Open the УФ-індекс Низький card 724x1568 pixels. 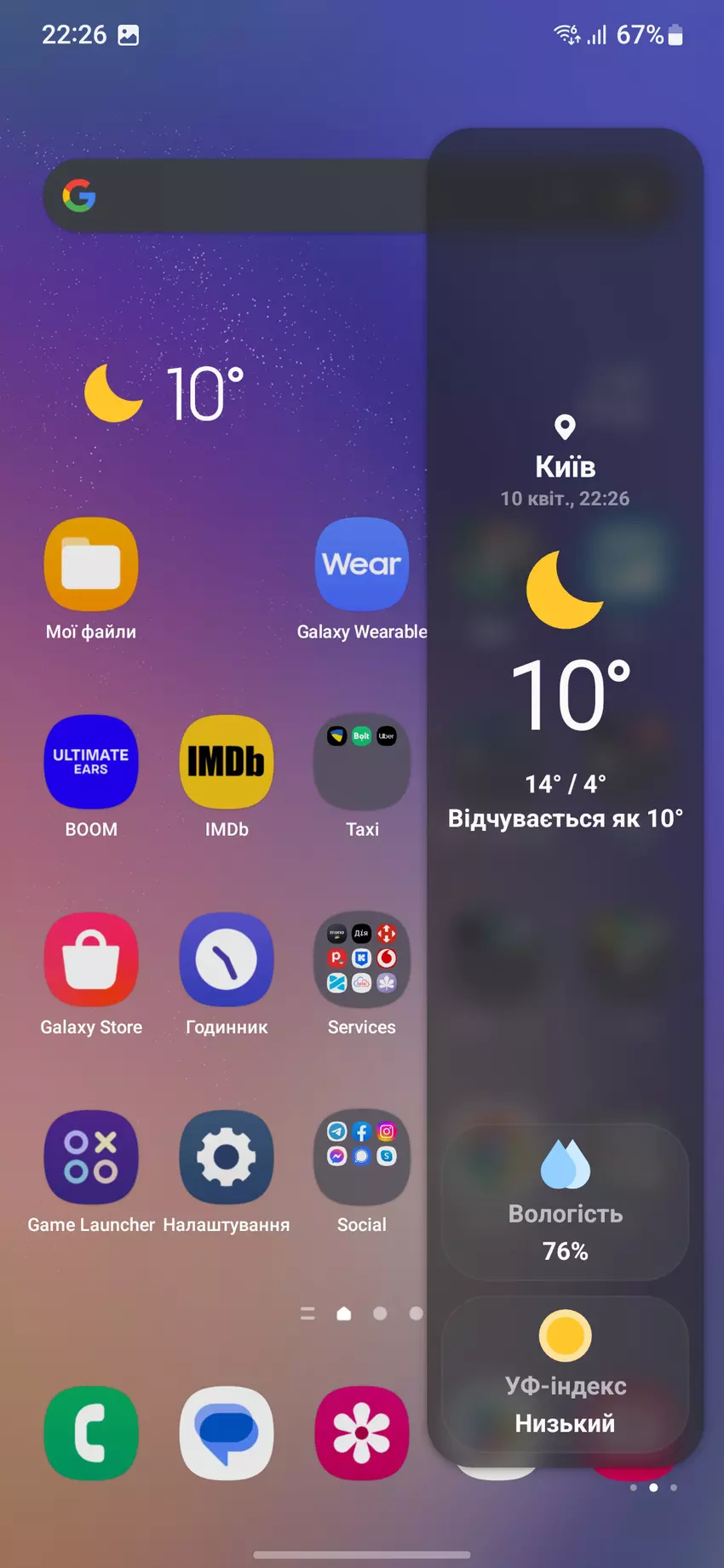coord(565,1374)
